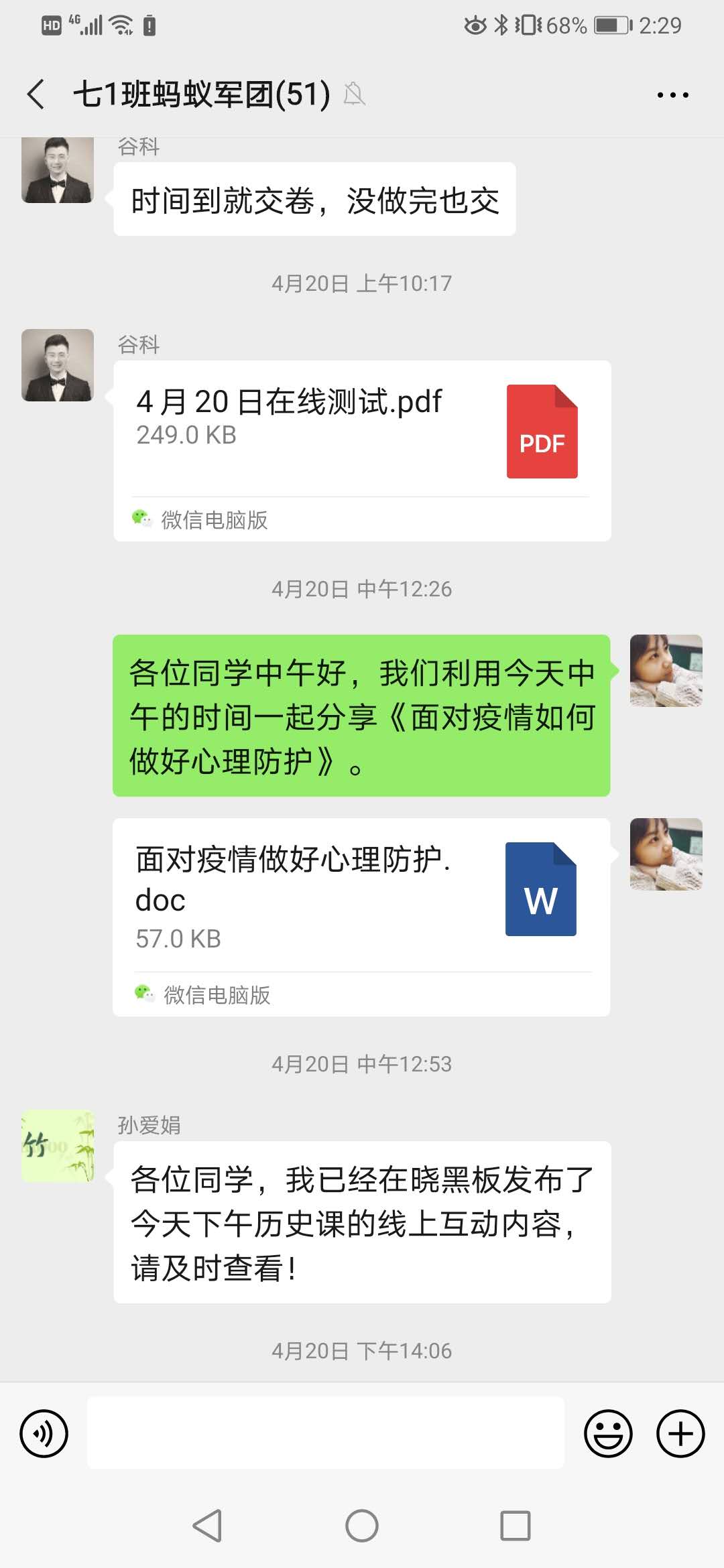This screenshot has width=724, height=1568.
Task: Tap own avatar beside the green message
Action: (x=666, y=671)
